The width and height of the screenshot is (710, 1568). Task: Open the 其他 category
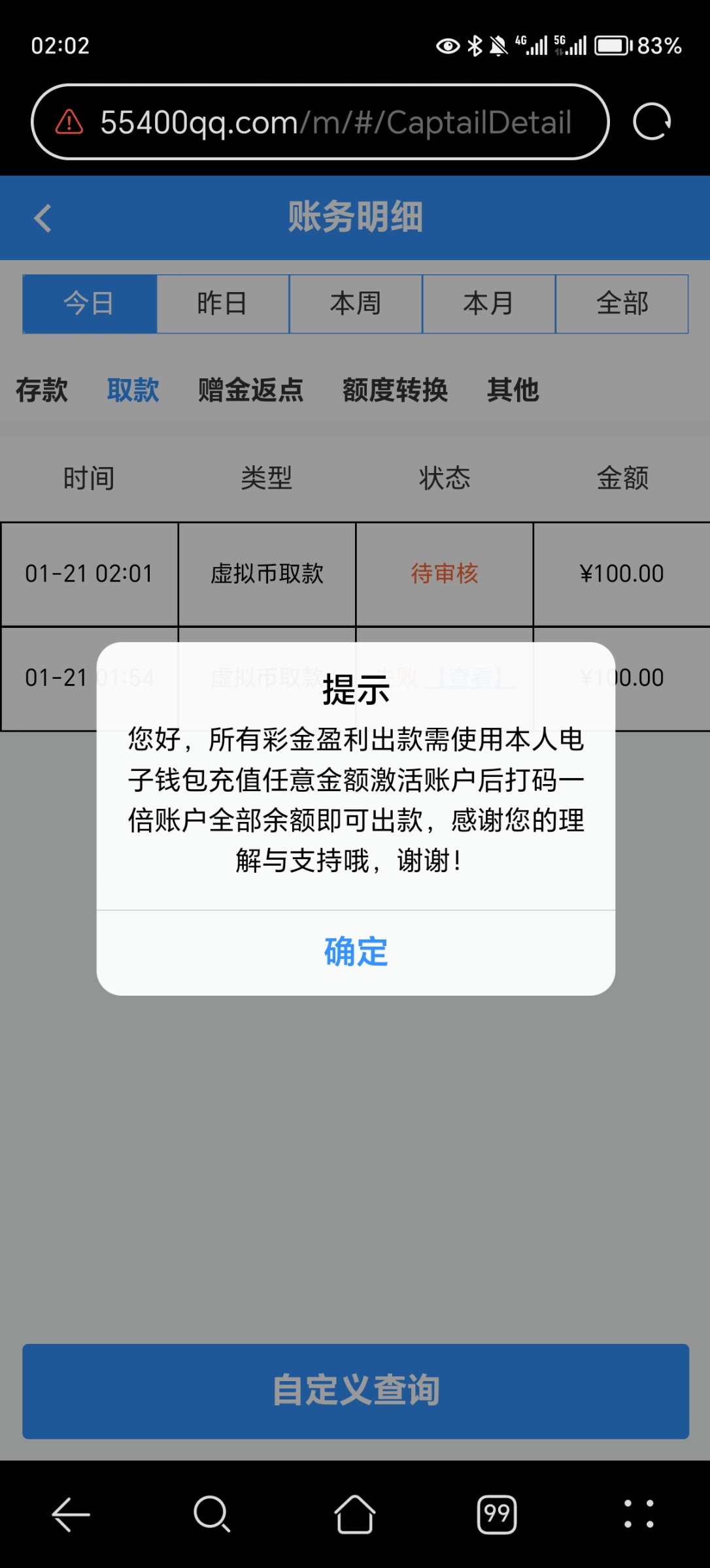[513, 390]
